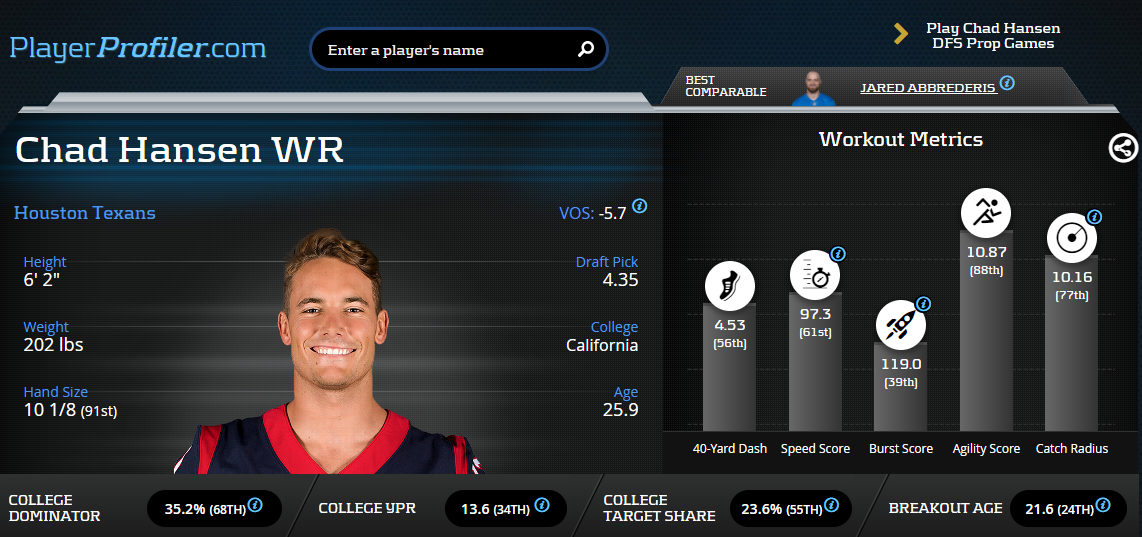Tap the player name search field
The height and width of the screenshot is (537, 1142).
pos(445,50)
